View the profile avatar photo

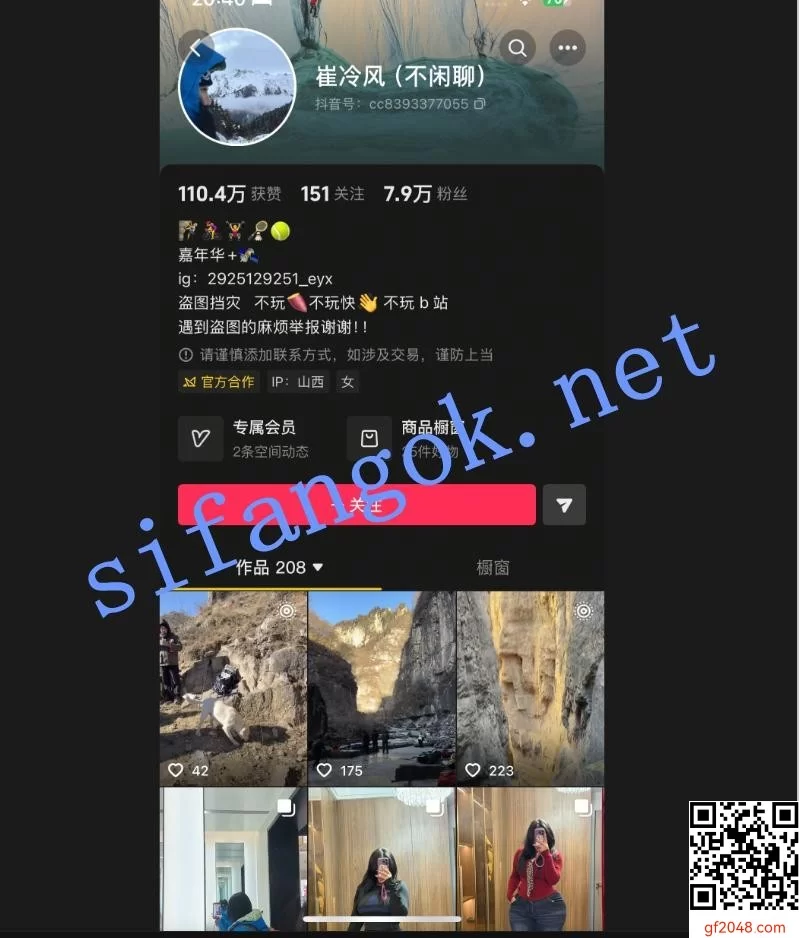[237, 87]
